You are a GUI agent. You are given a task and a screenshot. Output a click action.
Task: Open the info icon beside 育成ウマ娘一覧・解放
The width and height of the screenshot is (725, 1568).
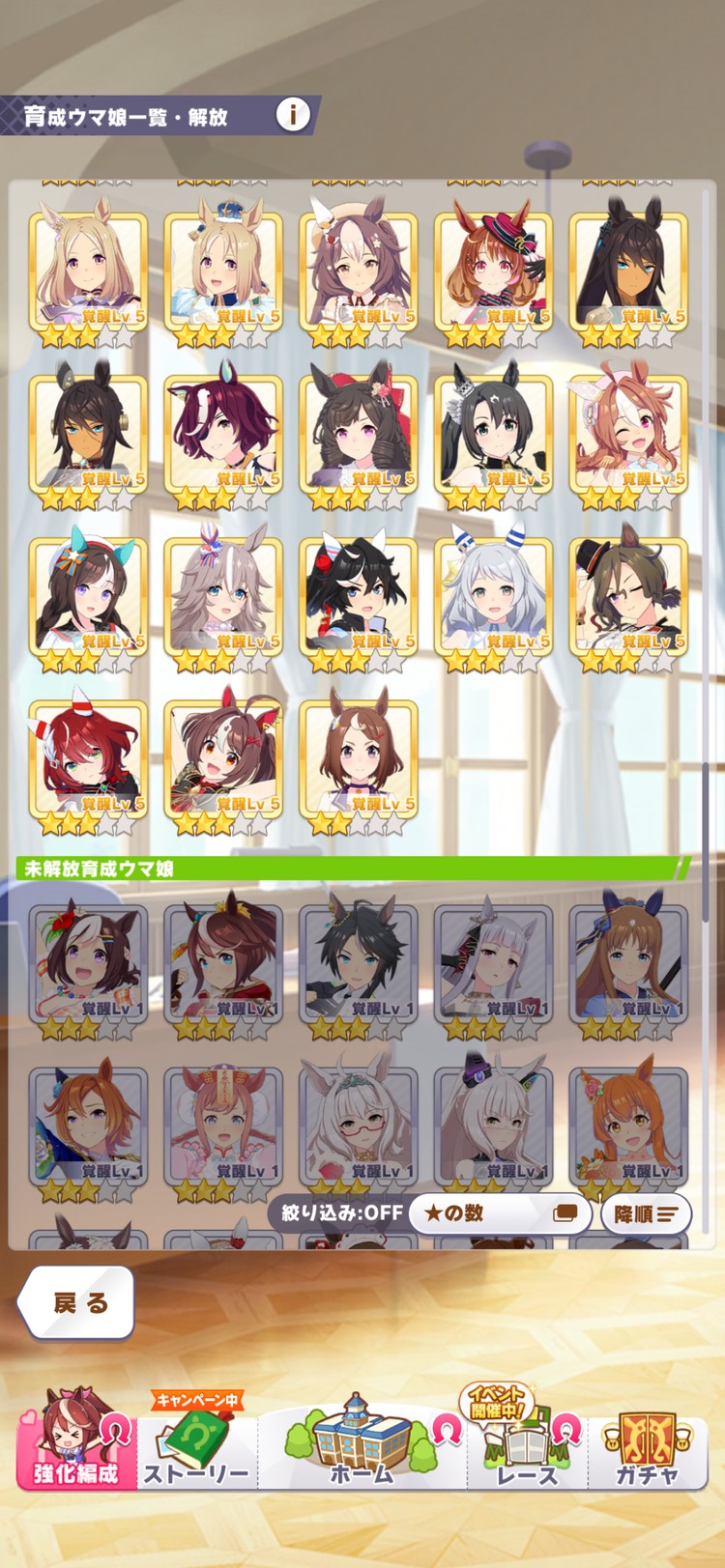293,115
